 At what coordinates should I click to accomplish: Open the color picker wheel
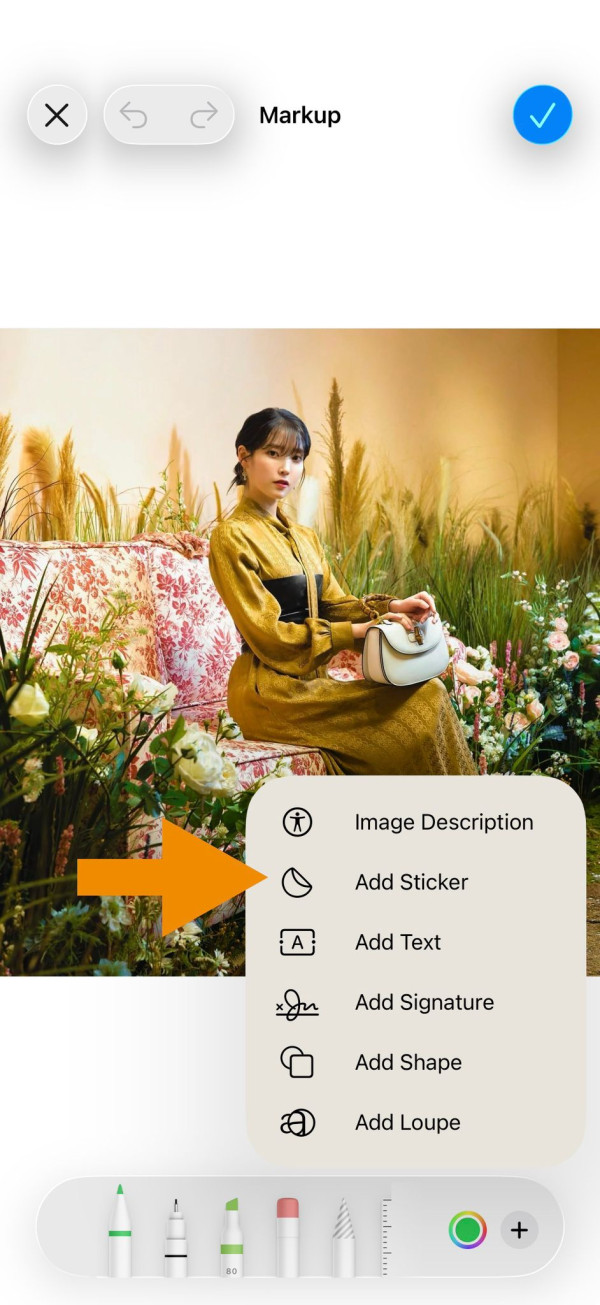click(x=467, y=1230)
